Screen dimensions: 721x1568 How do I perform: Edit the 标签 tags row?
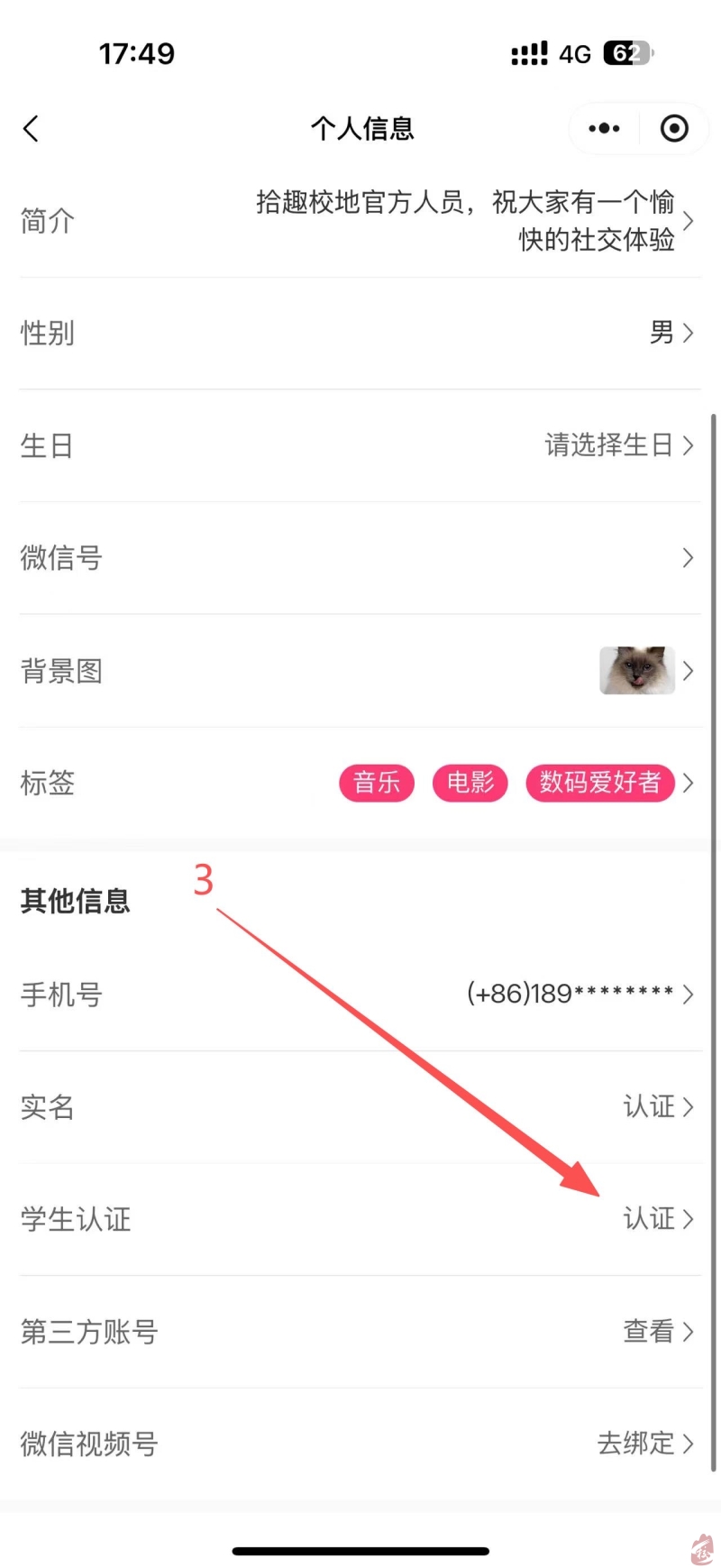pyautogui.click(x=360, y=783)
